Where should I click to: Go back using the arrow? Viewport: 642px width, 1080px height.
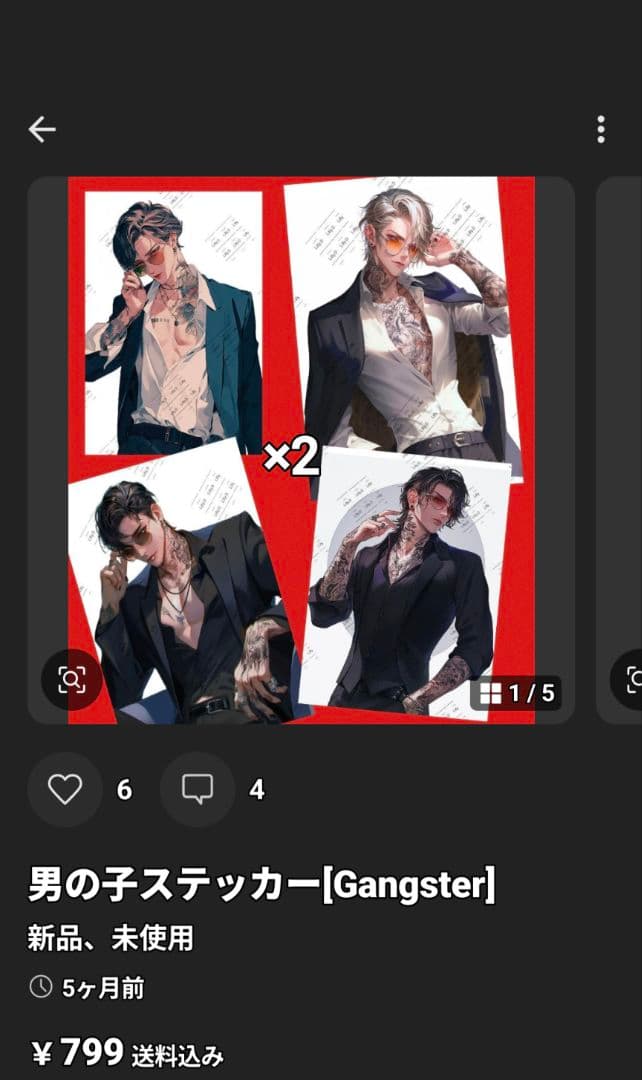(x=42, y=129)
